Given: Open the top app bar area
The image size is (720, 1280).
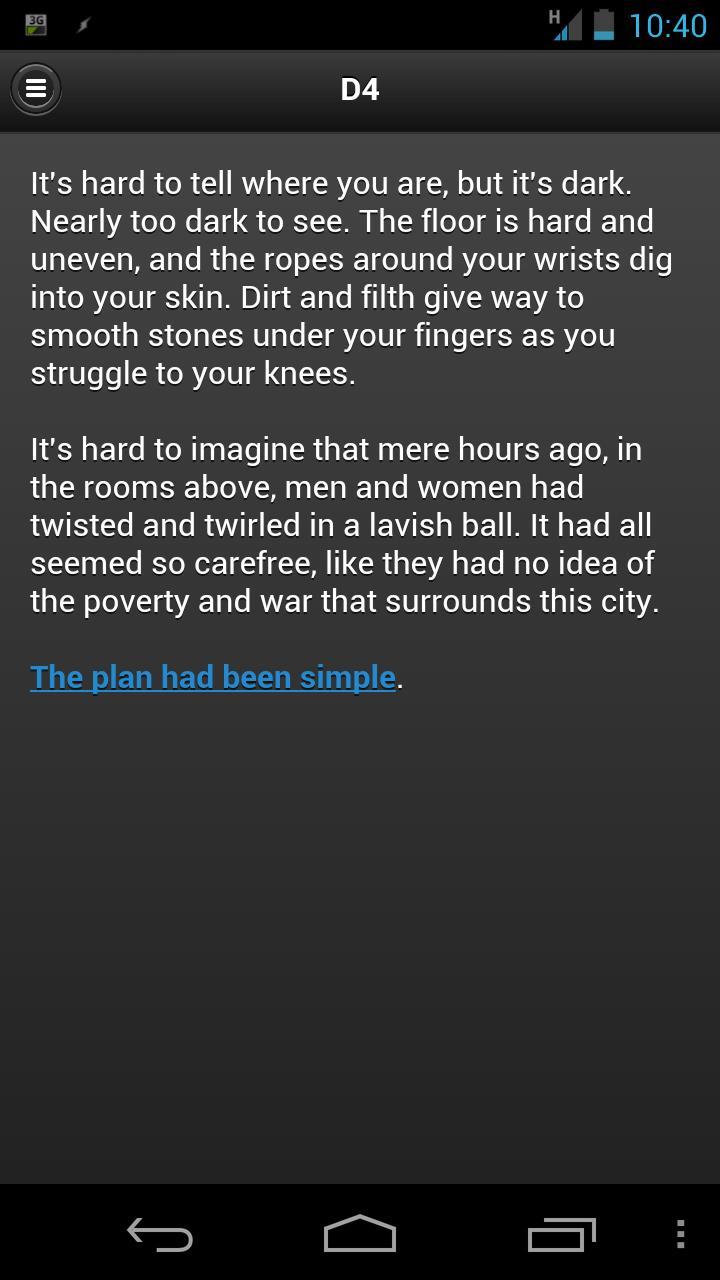Looking at the screenshot, I should click(360, 90).
